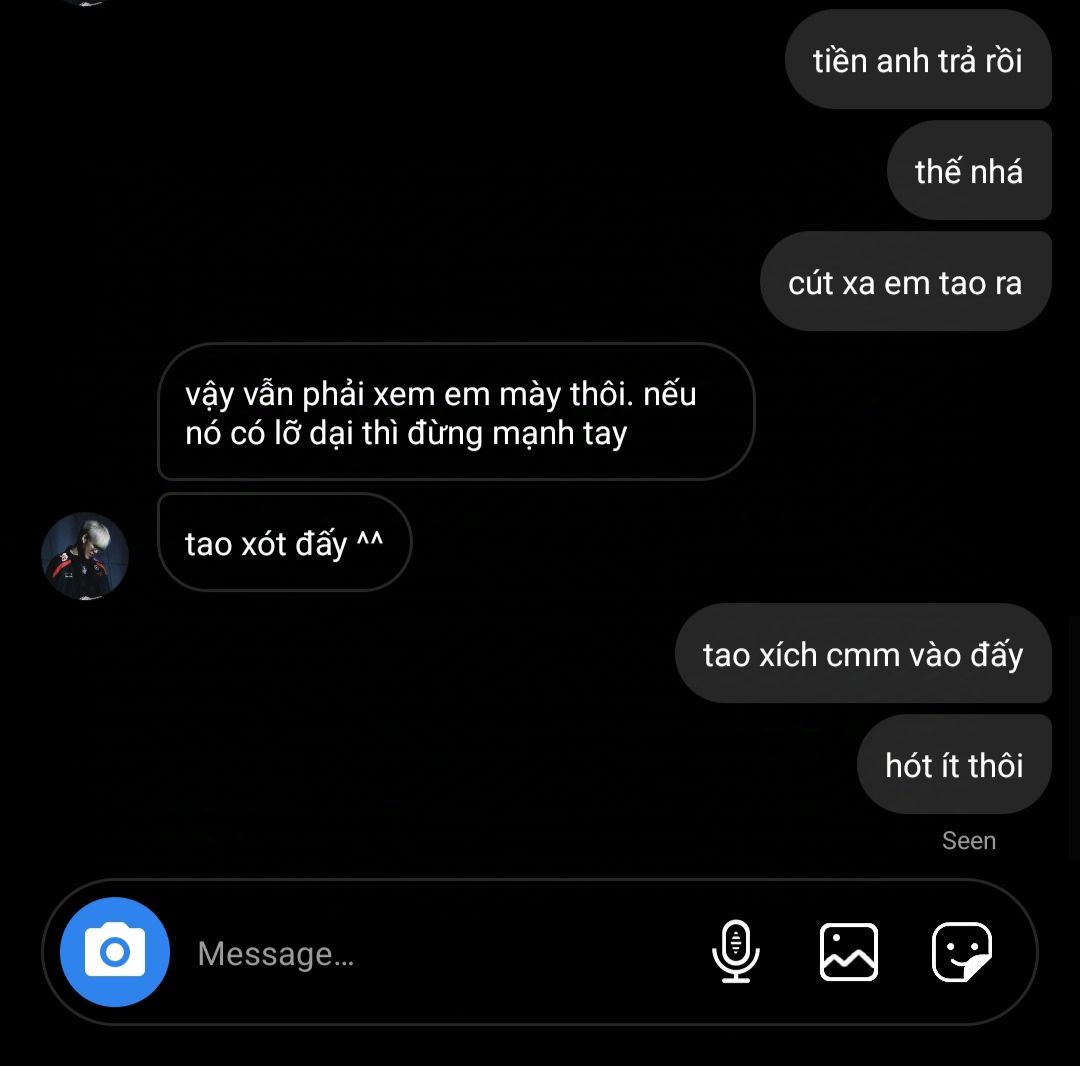Image resolution: width=1080 pixels, height=1066 pixels.
Task: Record a voice message with the microphone
Action: coord(736,951)
